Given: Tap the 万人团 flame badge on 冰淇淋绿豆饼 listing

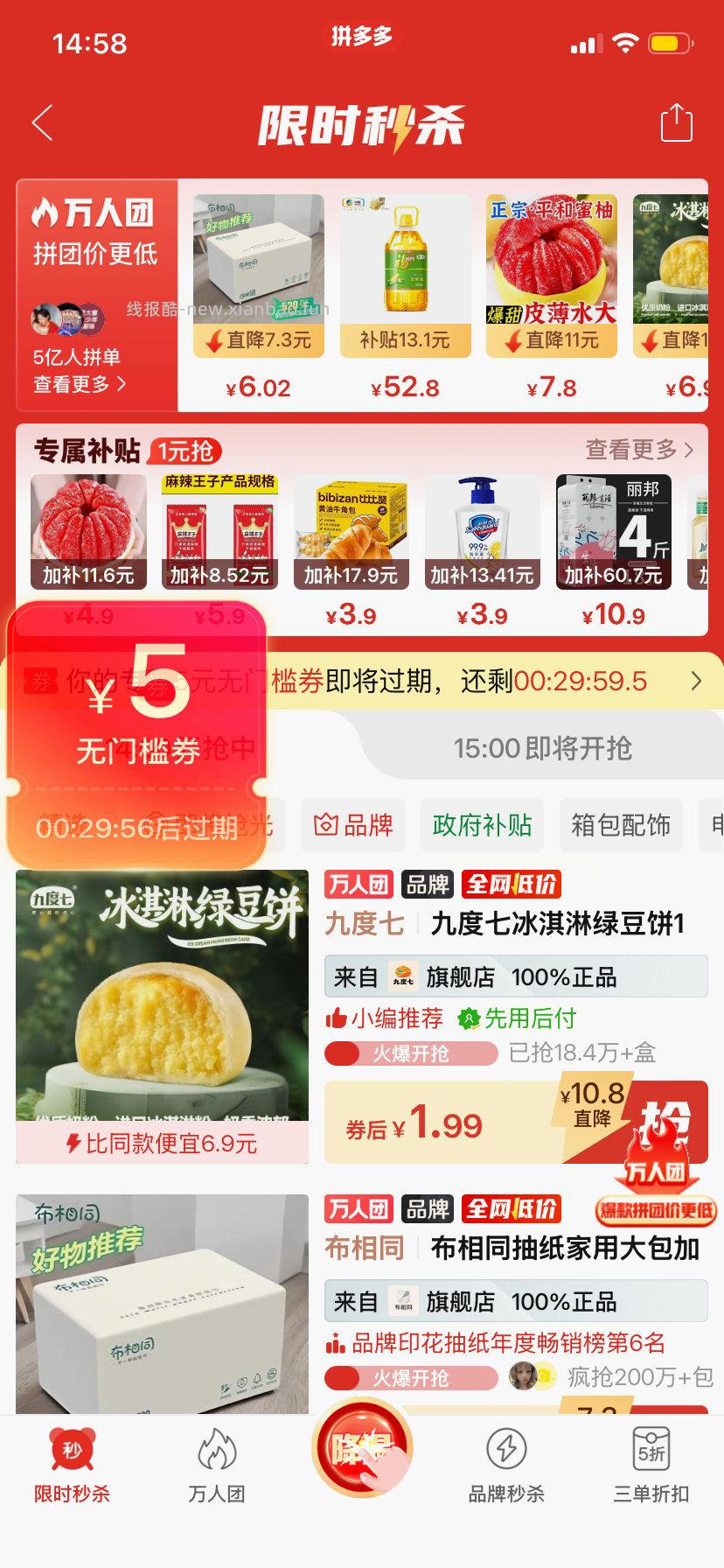Looking at the screenshot, I should (x=358, y=885).
